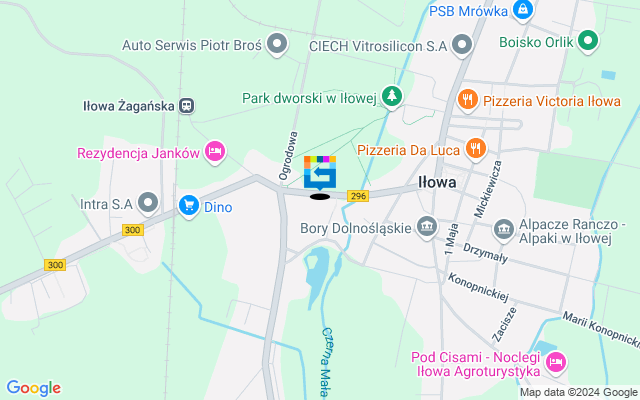Tap the Pizzeria Victoria Iłowa restaurant pin

tap(467, 100)
